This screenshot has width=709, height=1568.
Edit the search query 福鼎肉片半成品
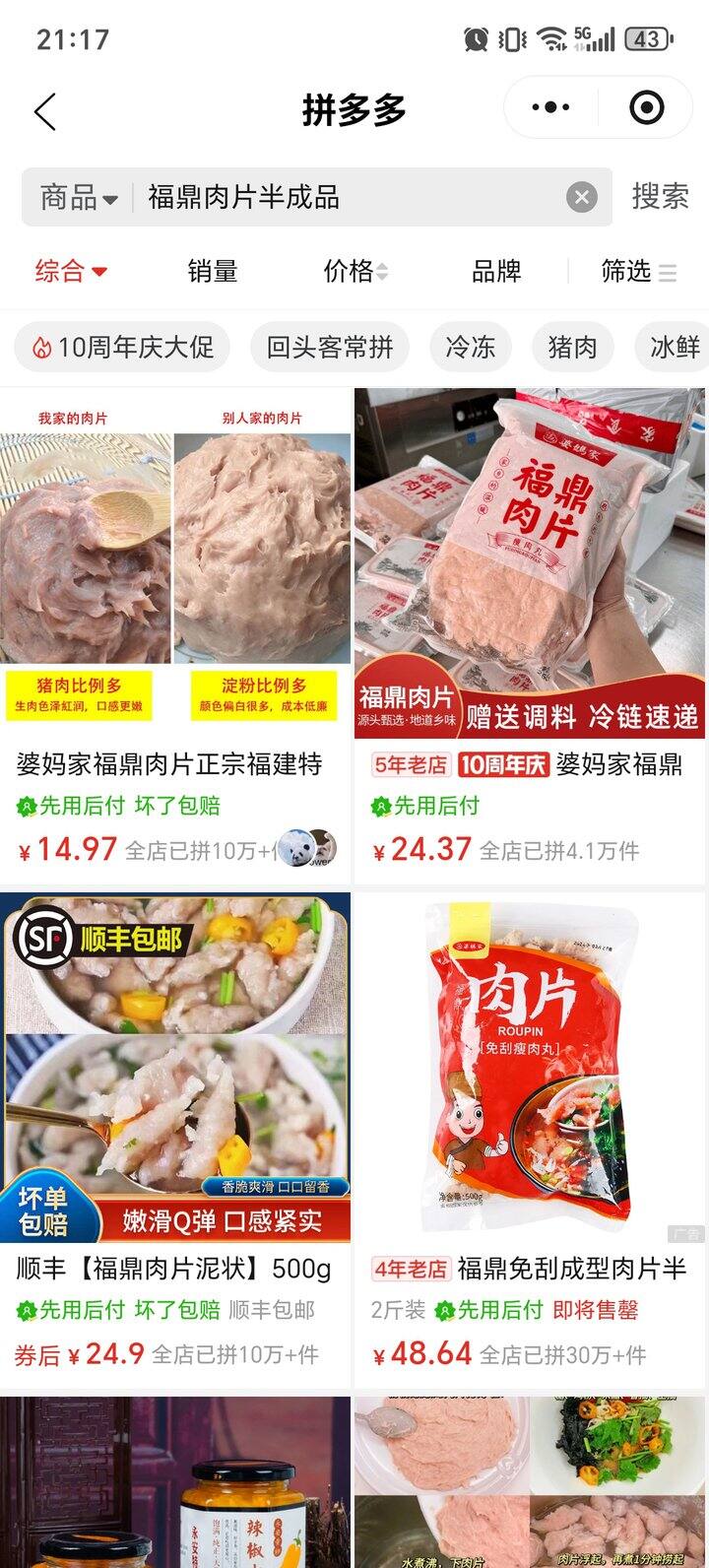pyautogui.click(x=345, y=197)
